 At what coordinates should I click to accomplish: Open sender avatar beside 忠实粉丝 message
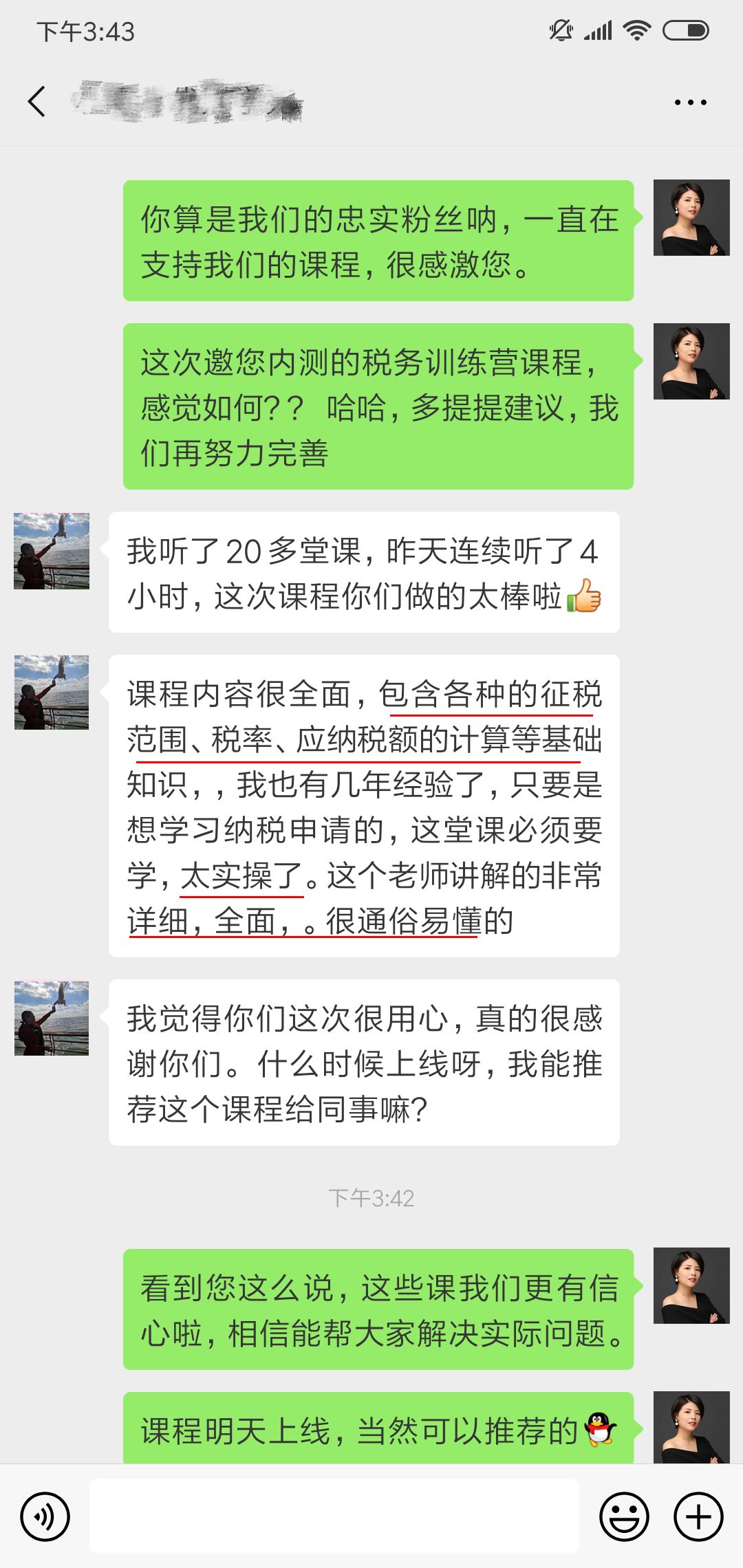pyautogui.click(x=691, y=217)
